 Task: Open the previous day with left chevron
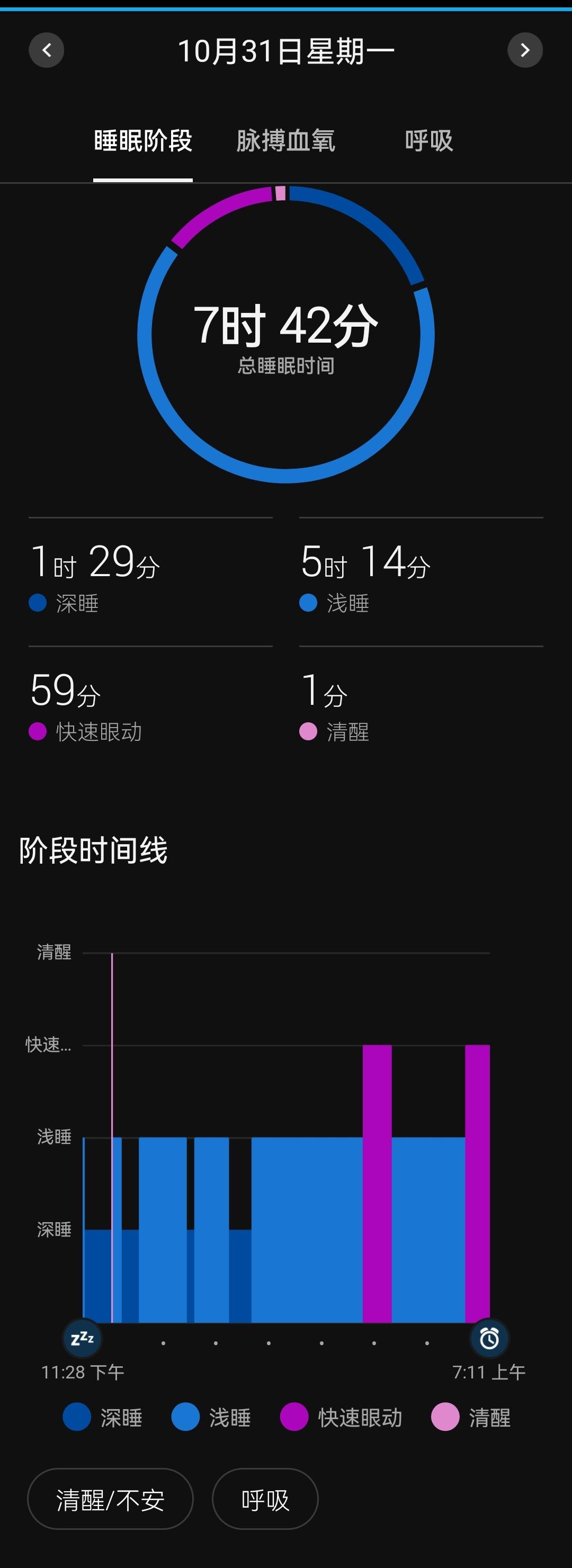point(46,50)
